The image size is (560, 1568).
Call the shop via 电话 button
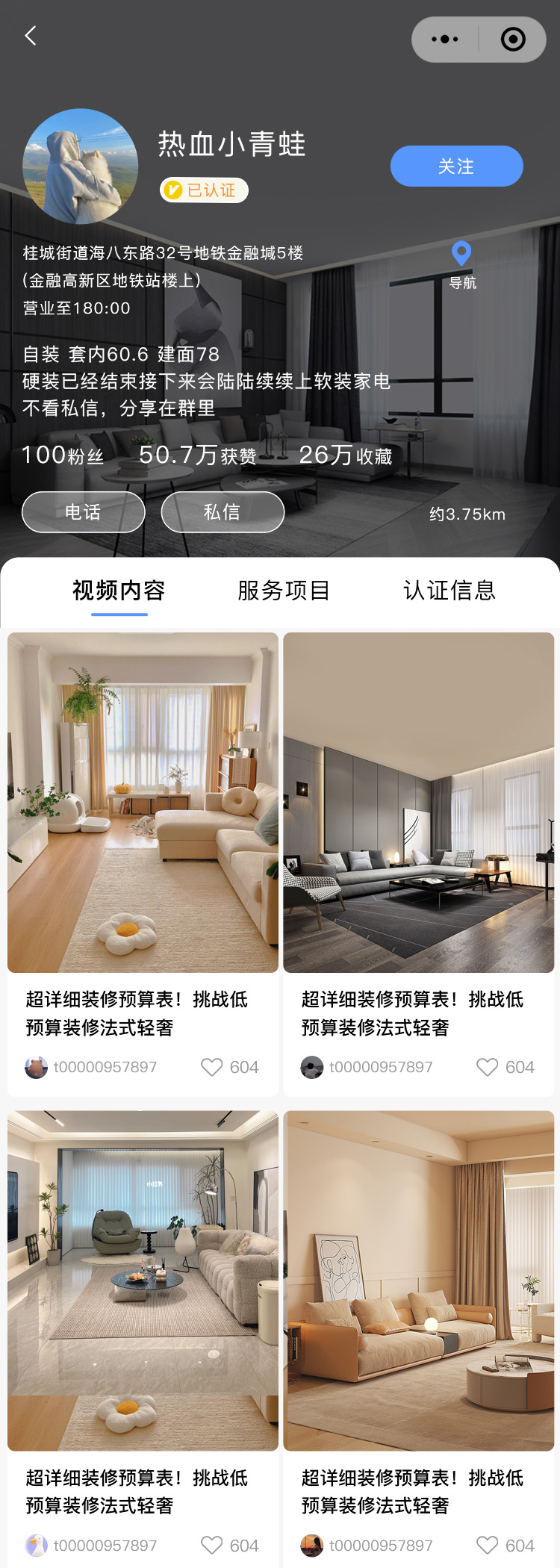click(x=83, y=512)
